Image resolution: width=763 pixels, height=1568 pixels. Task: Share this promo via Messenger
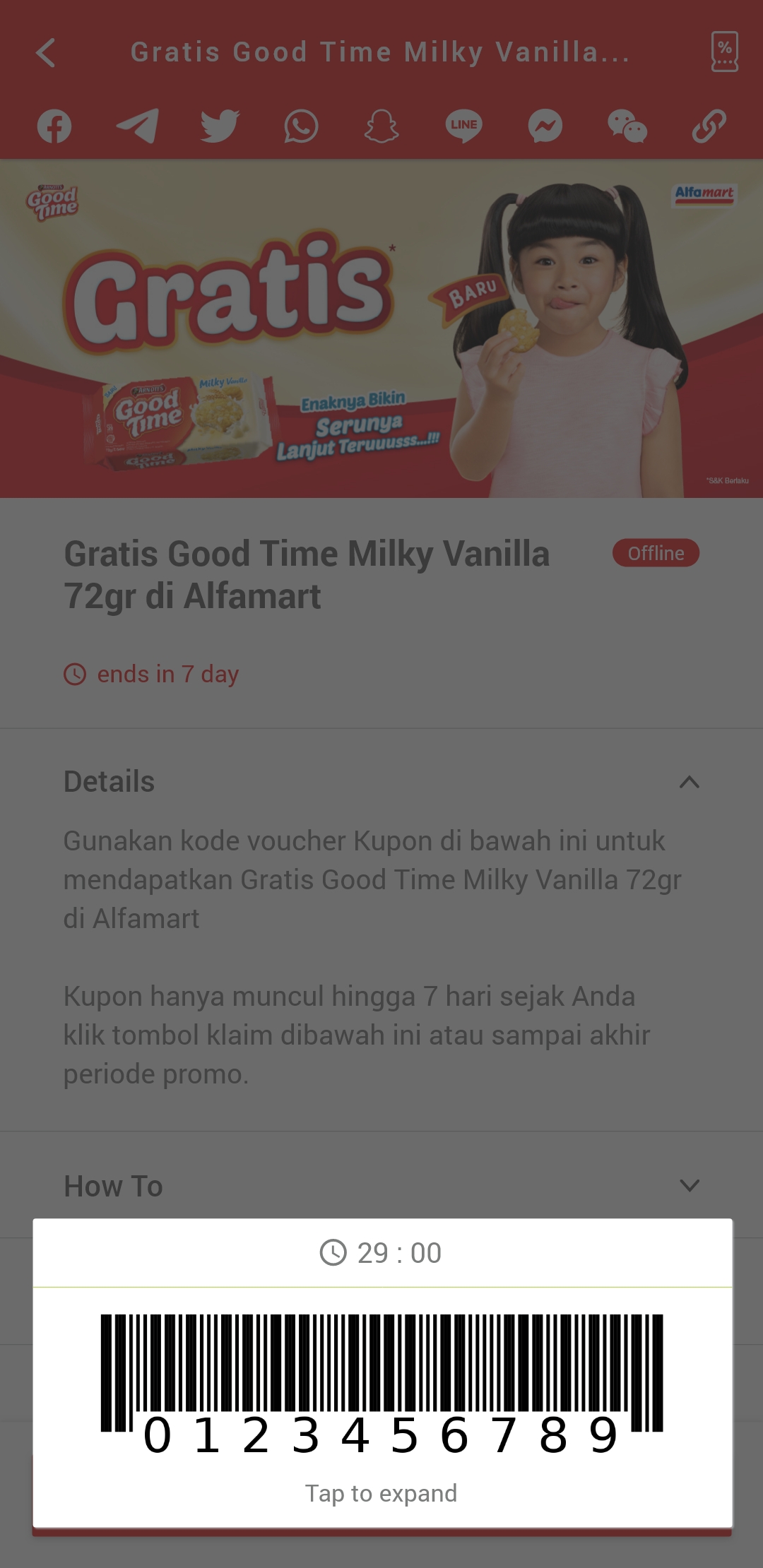545,126
